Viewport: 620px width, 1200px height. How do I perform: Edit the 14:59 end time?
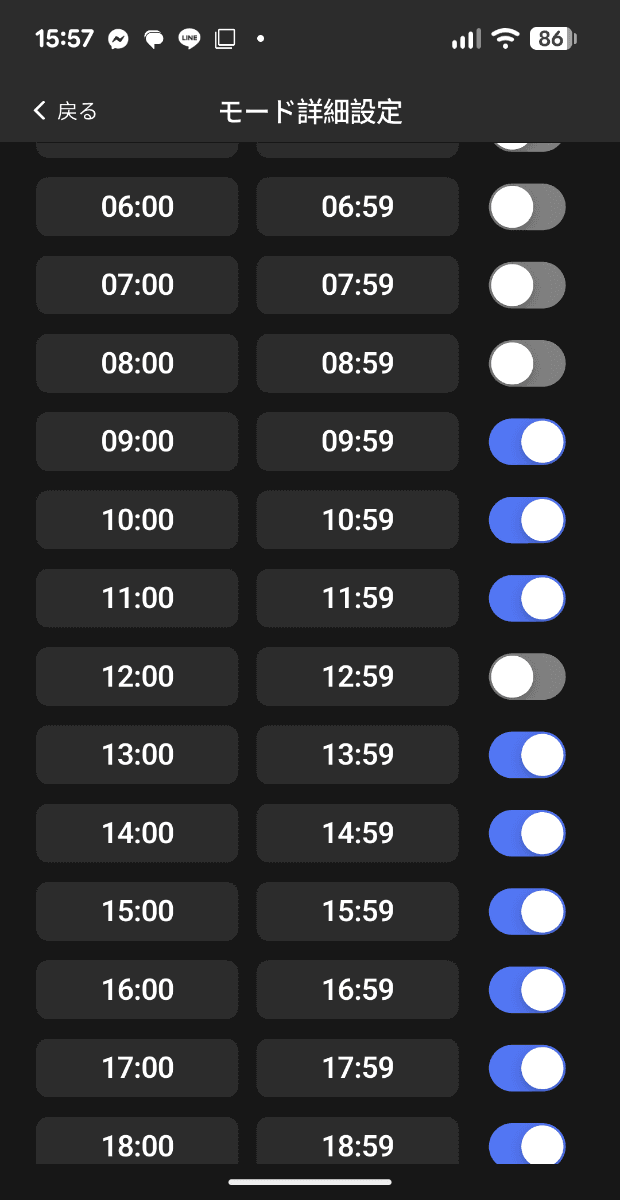[x=357, y=832]
